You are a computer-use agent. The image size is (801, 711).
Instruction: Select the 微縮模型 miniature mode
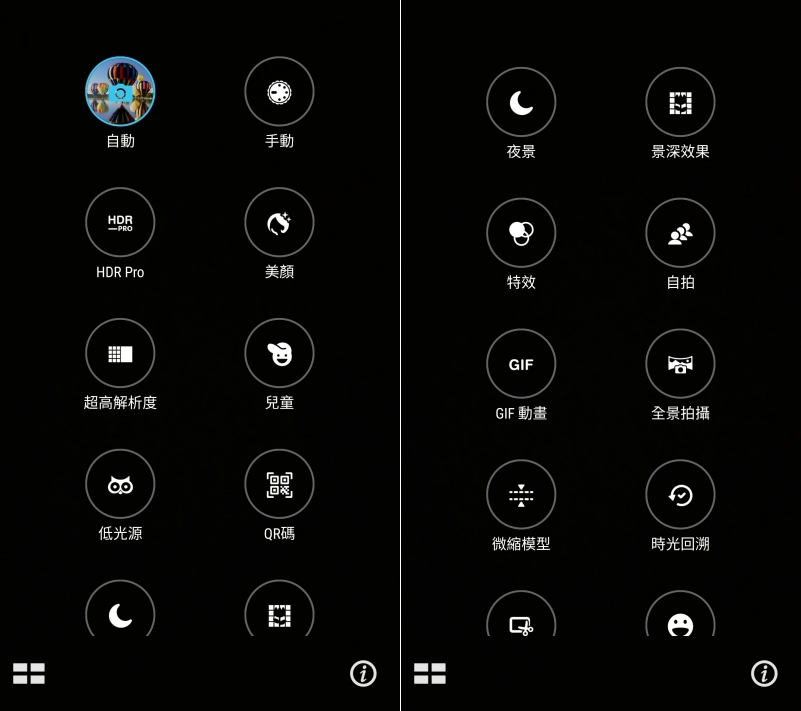(521, 495)
